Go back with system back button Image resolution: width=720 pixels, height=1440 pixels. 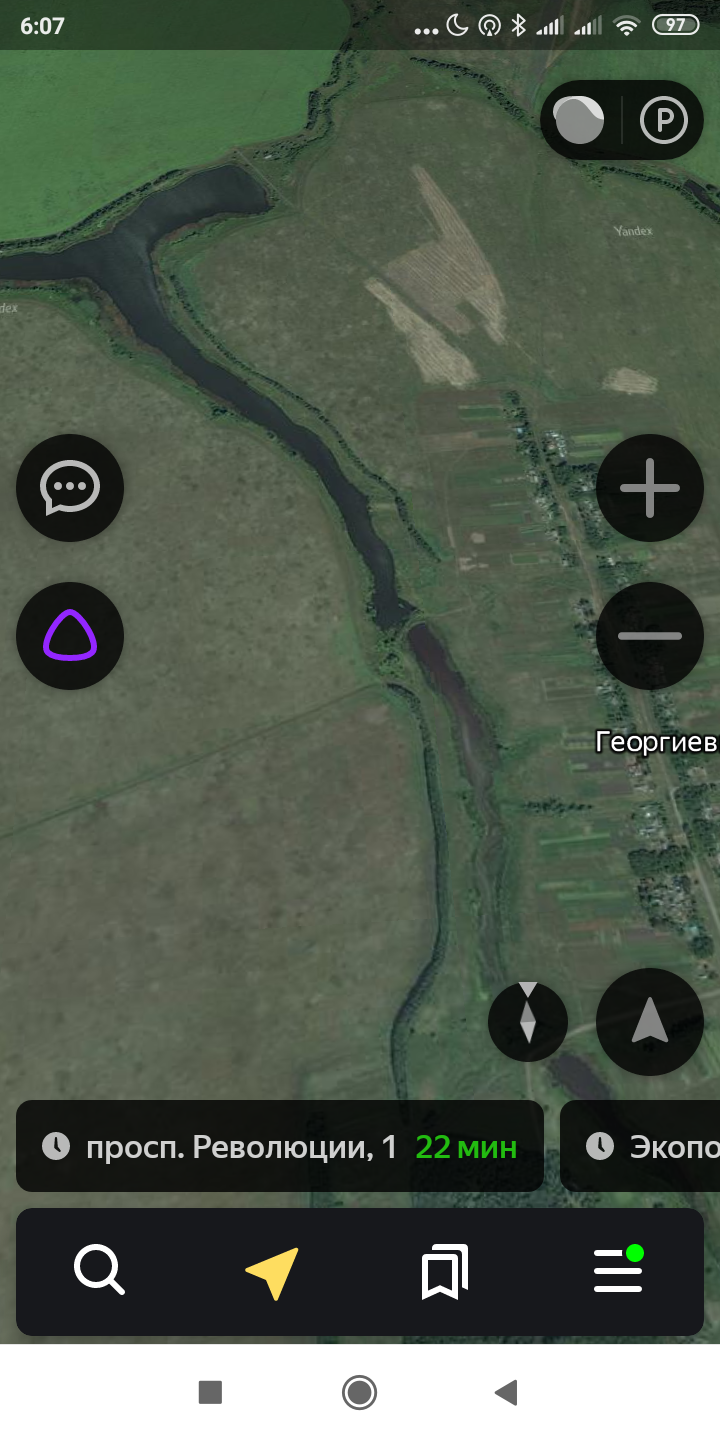click(x=507, y=1392)
